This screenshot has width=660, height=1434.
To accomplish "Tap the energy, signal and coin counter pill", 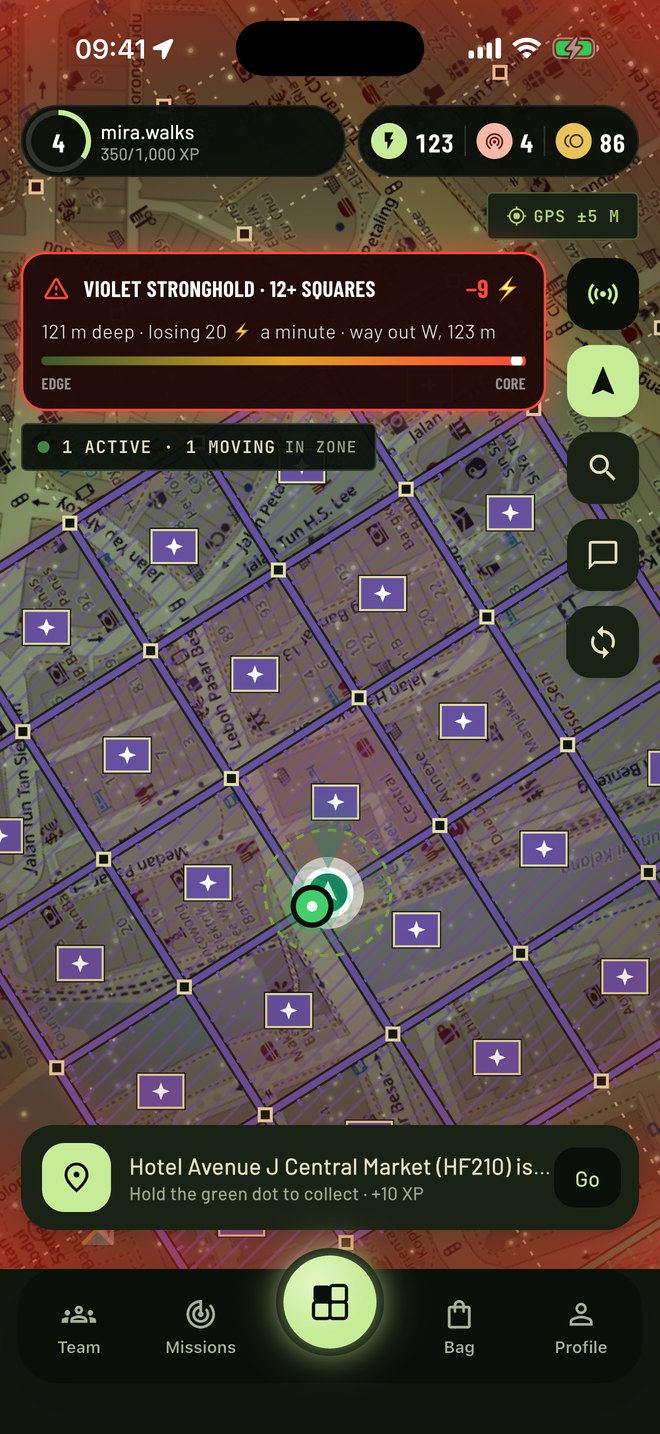I will 498,143.
